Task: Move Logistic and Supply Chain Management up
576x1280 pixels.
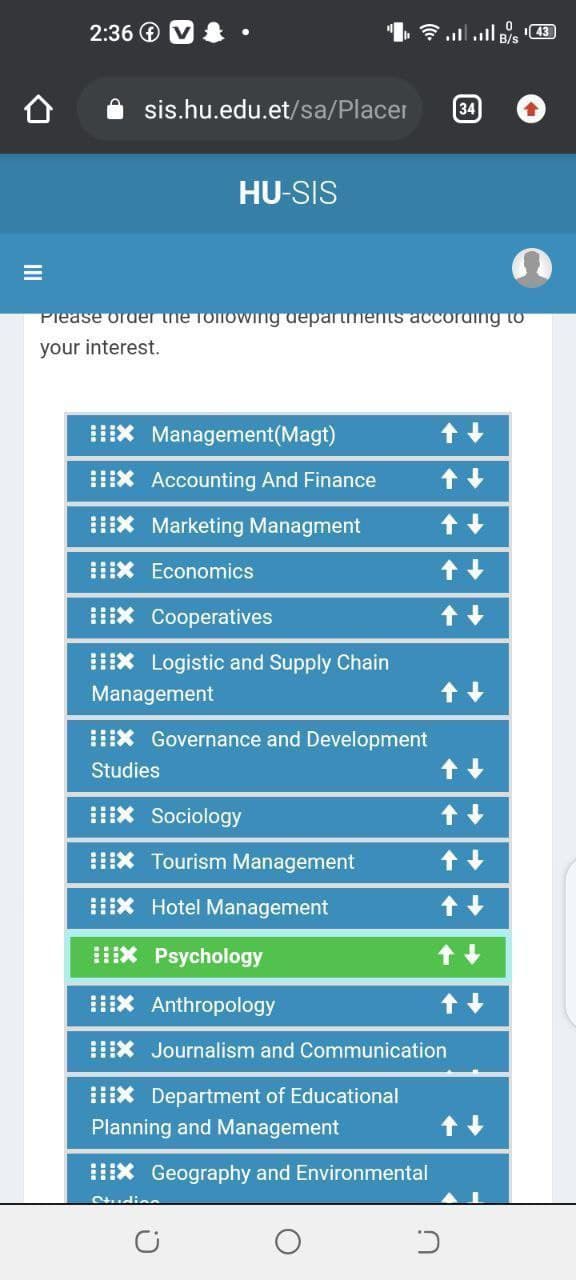Action: click(x=450, y=692)
